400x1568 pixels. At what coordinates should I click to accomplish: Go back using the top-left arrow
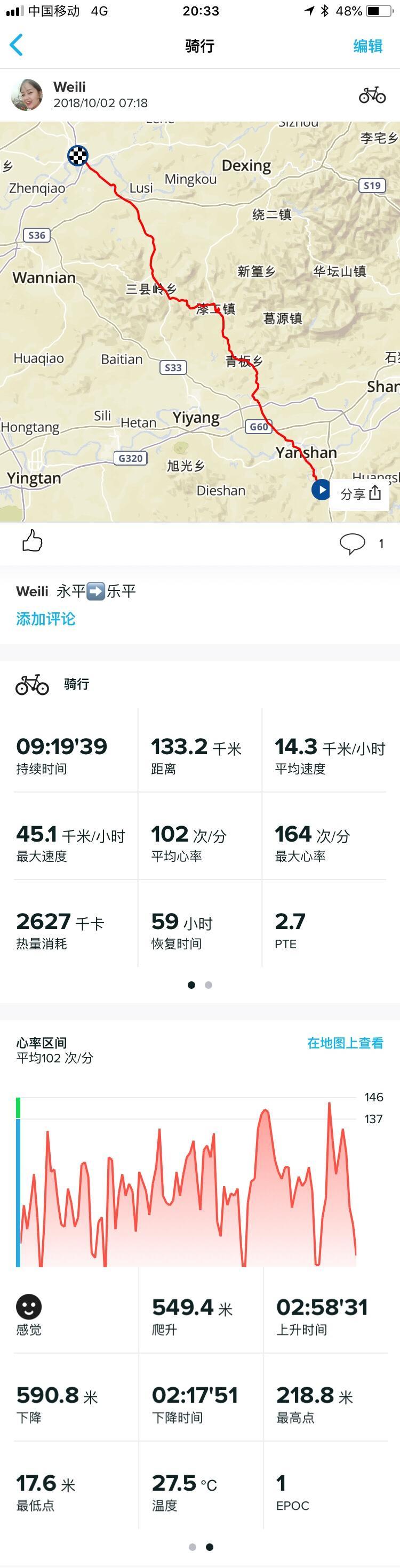pos(17,45)
